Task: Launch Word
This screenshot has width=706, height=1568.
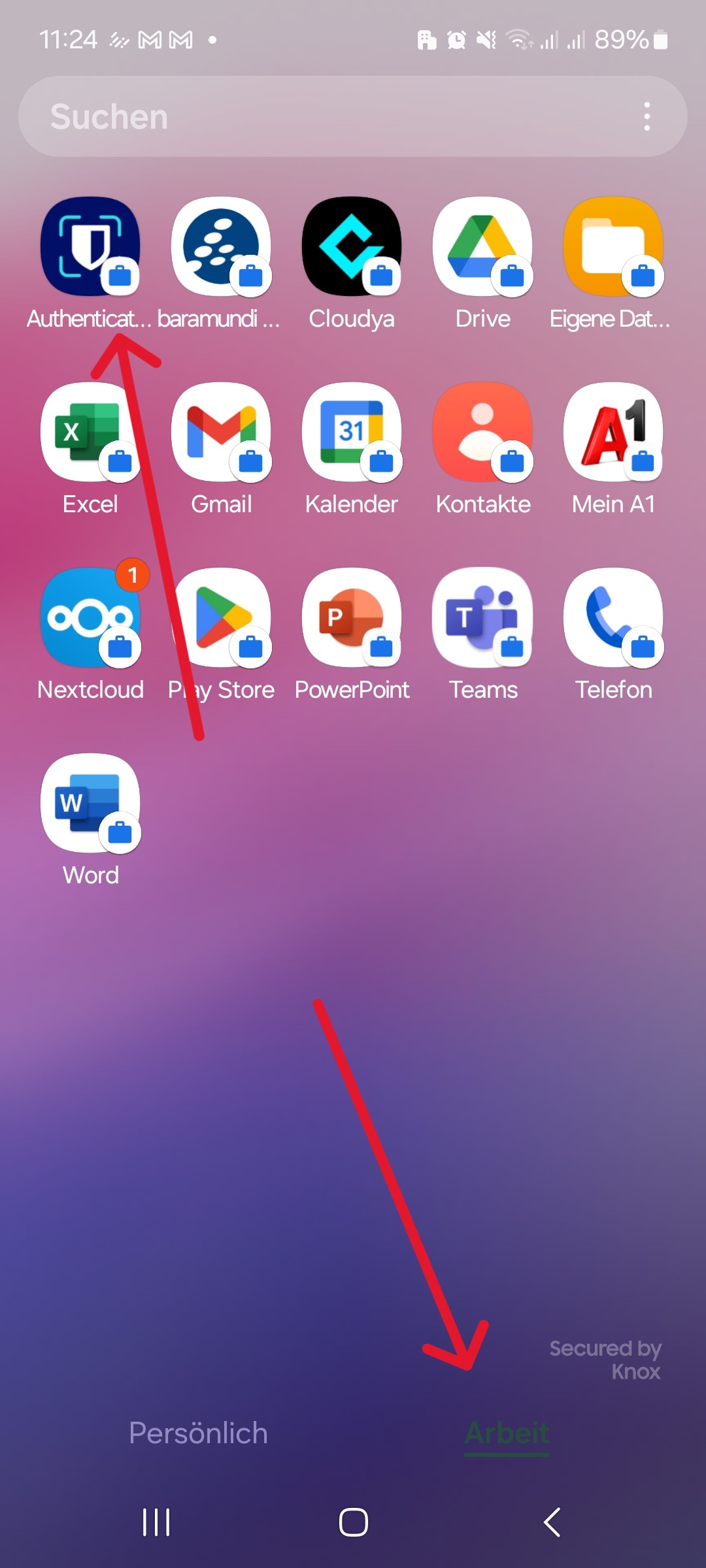Action: coord(90,804)
